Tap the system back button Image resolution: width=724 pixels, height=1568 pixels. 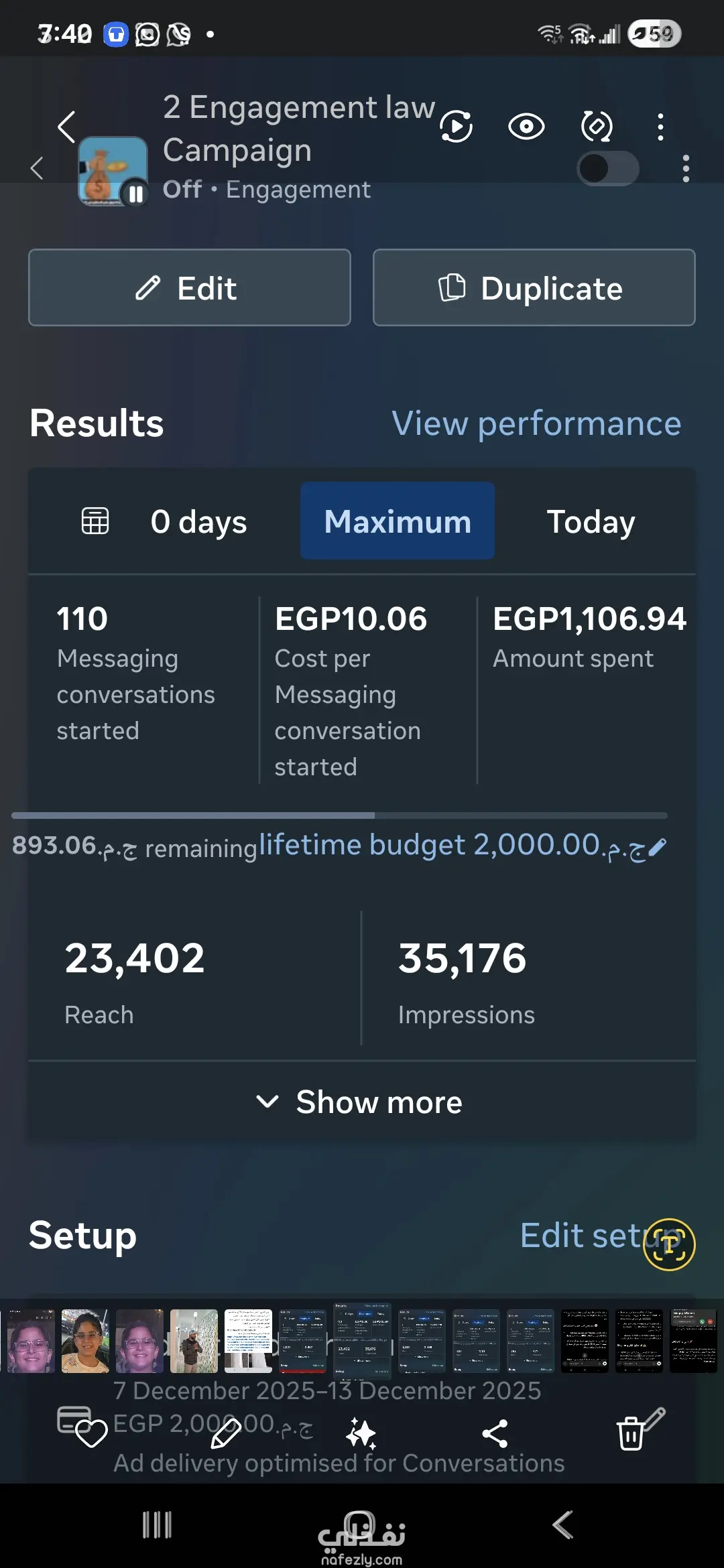click(562, 1525)
